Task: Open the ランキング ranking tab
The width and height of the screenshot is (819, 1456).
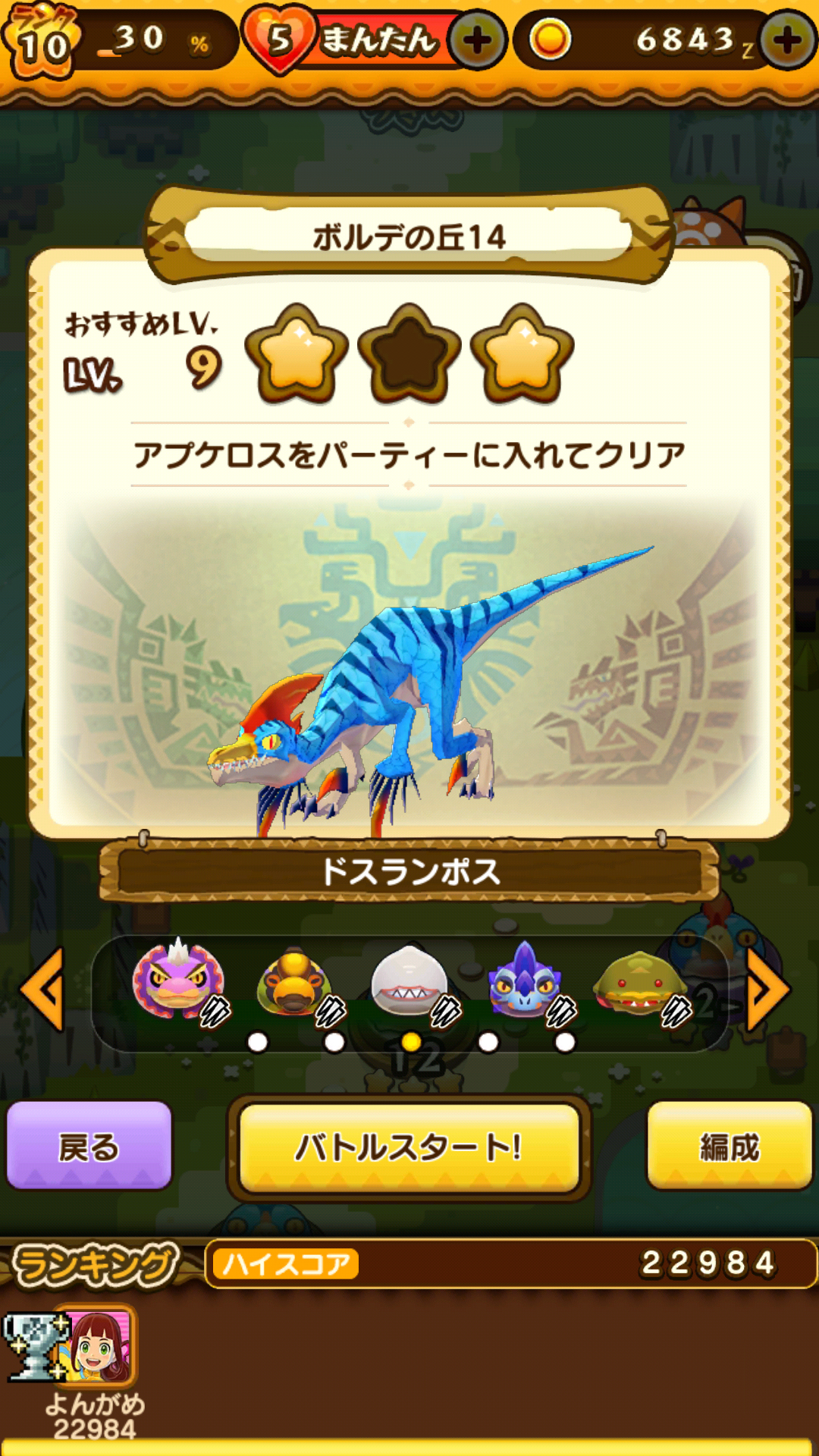Action: click(95, 1264)
